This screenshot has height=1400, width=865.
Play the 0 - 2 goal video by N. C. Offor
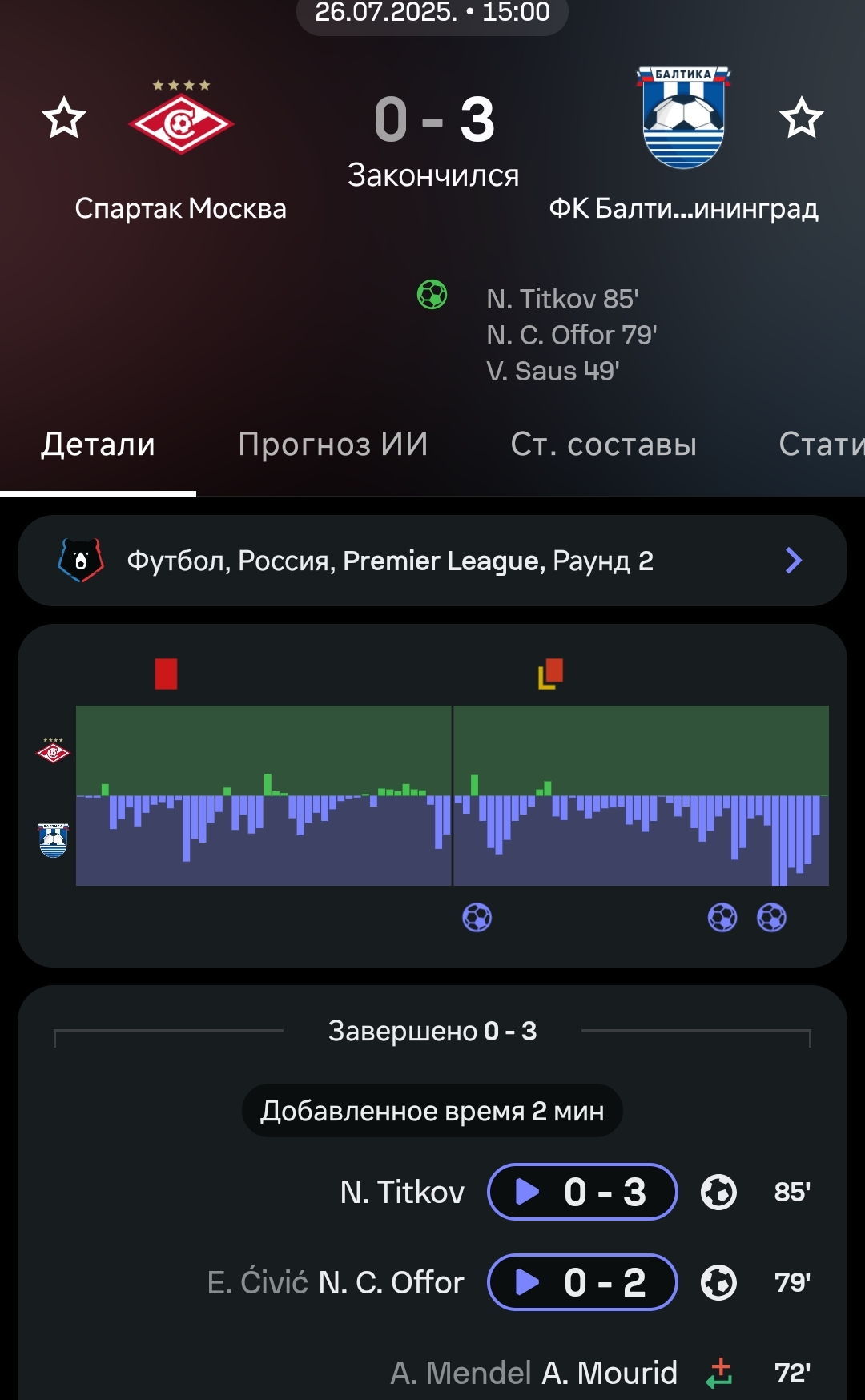click(582, 1282)
